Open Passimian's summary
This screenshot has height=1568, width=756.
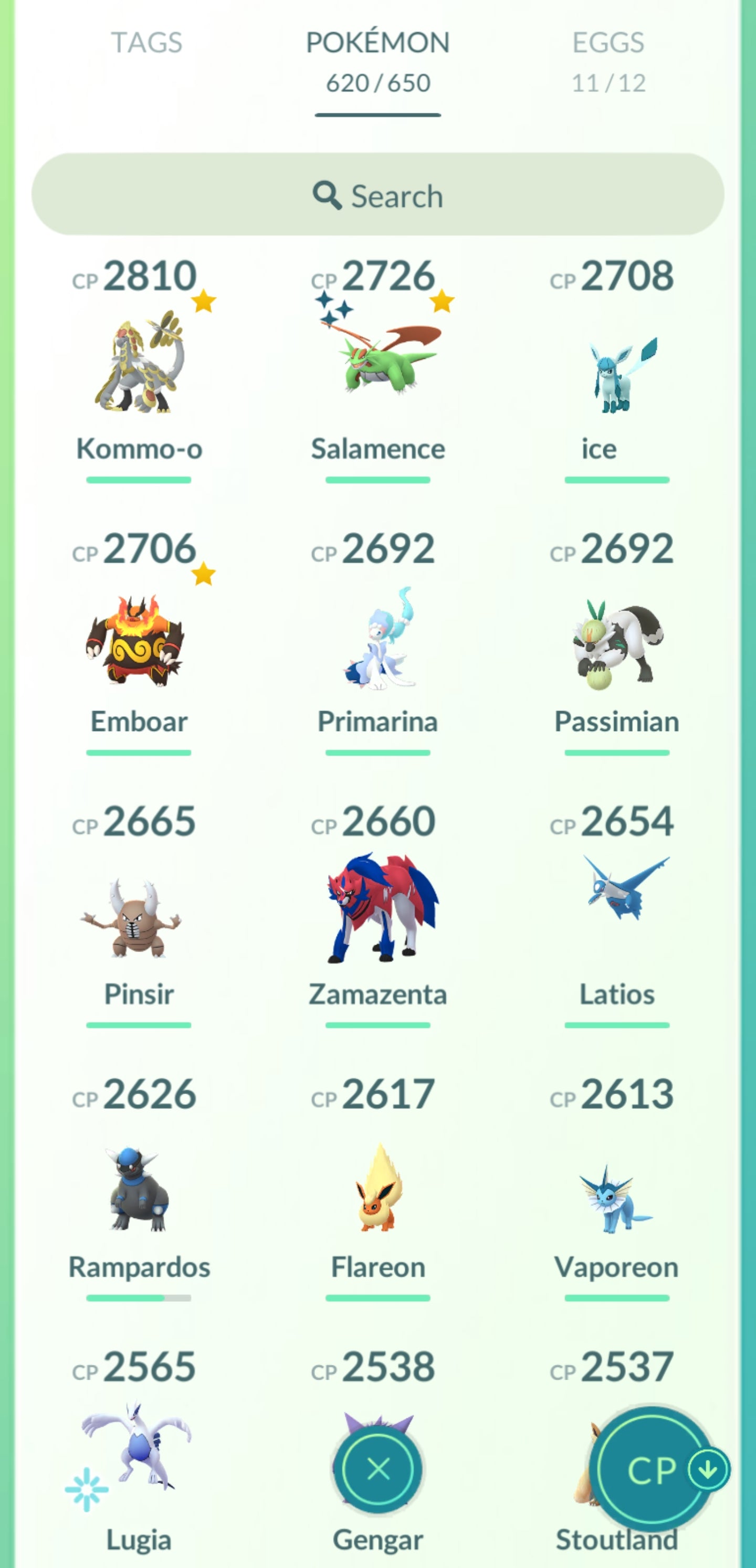[616, 645]
